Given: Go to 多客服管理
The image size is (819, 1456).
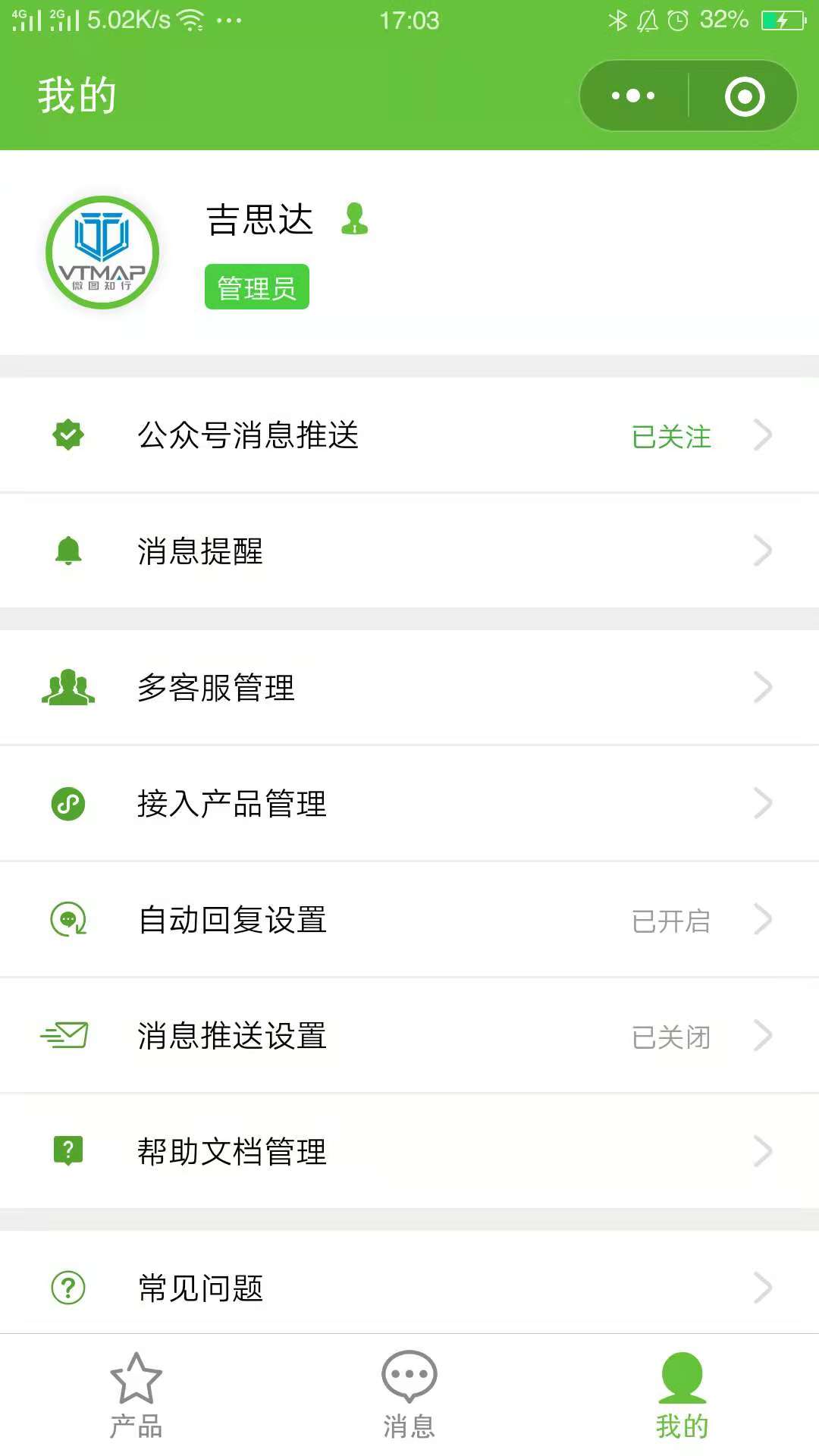Looking at the screenshot, I should [409, 688].
